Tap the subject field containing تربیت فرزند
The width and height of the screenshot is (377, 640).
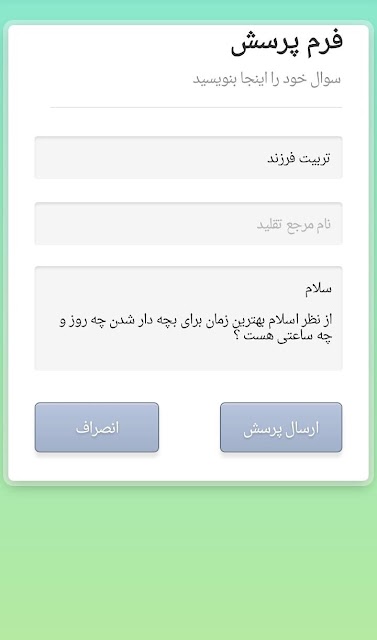point(188,158)
